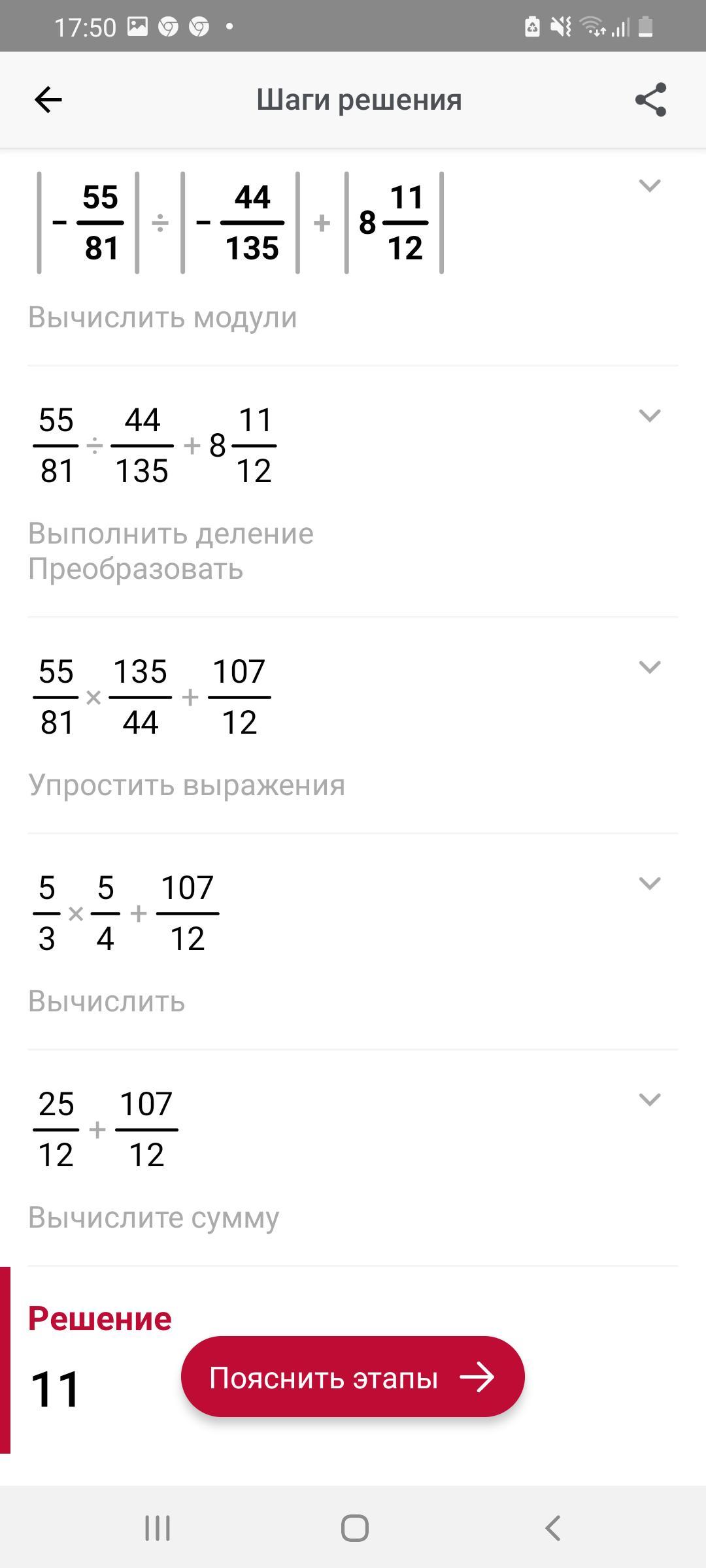The width and height of the screenshot is (706, 1568).
Task: Expand the Вычислить модули step
Action: pos(649,186)
